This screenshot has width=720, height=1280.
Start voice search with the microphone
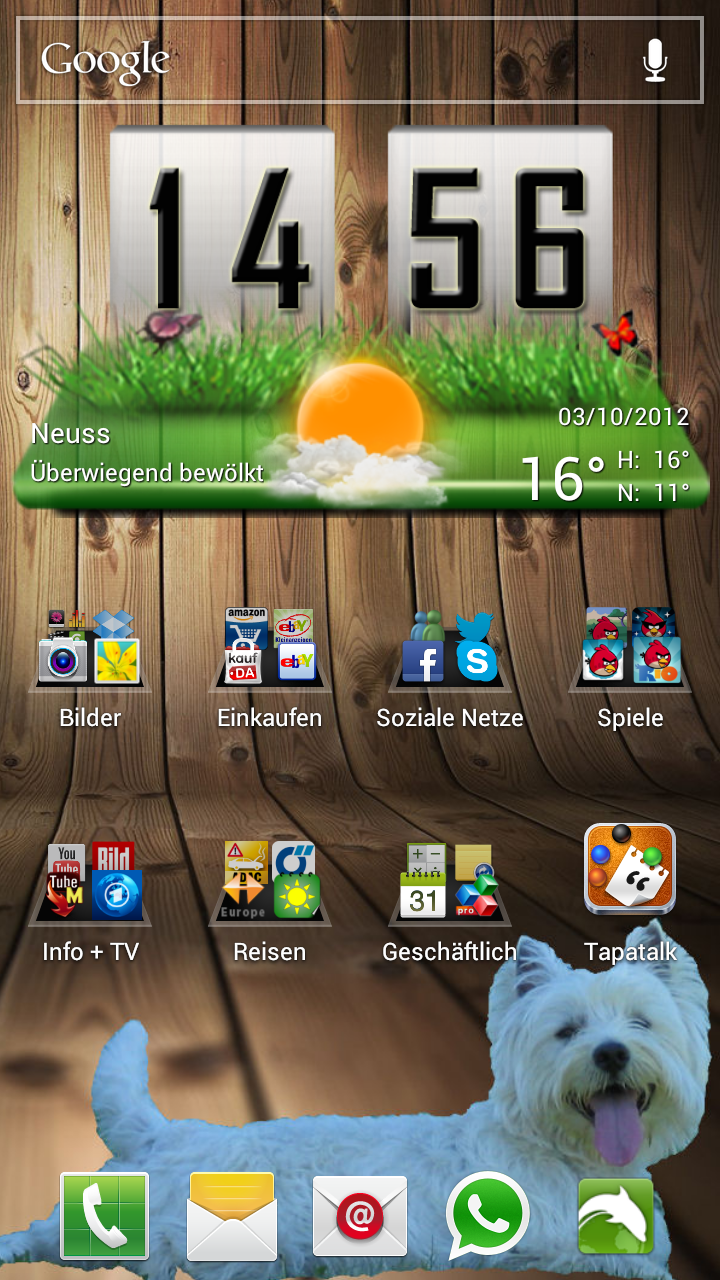655,62
